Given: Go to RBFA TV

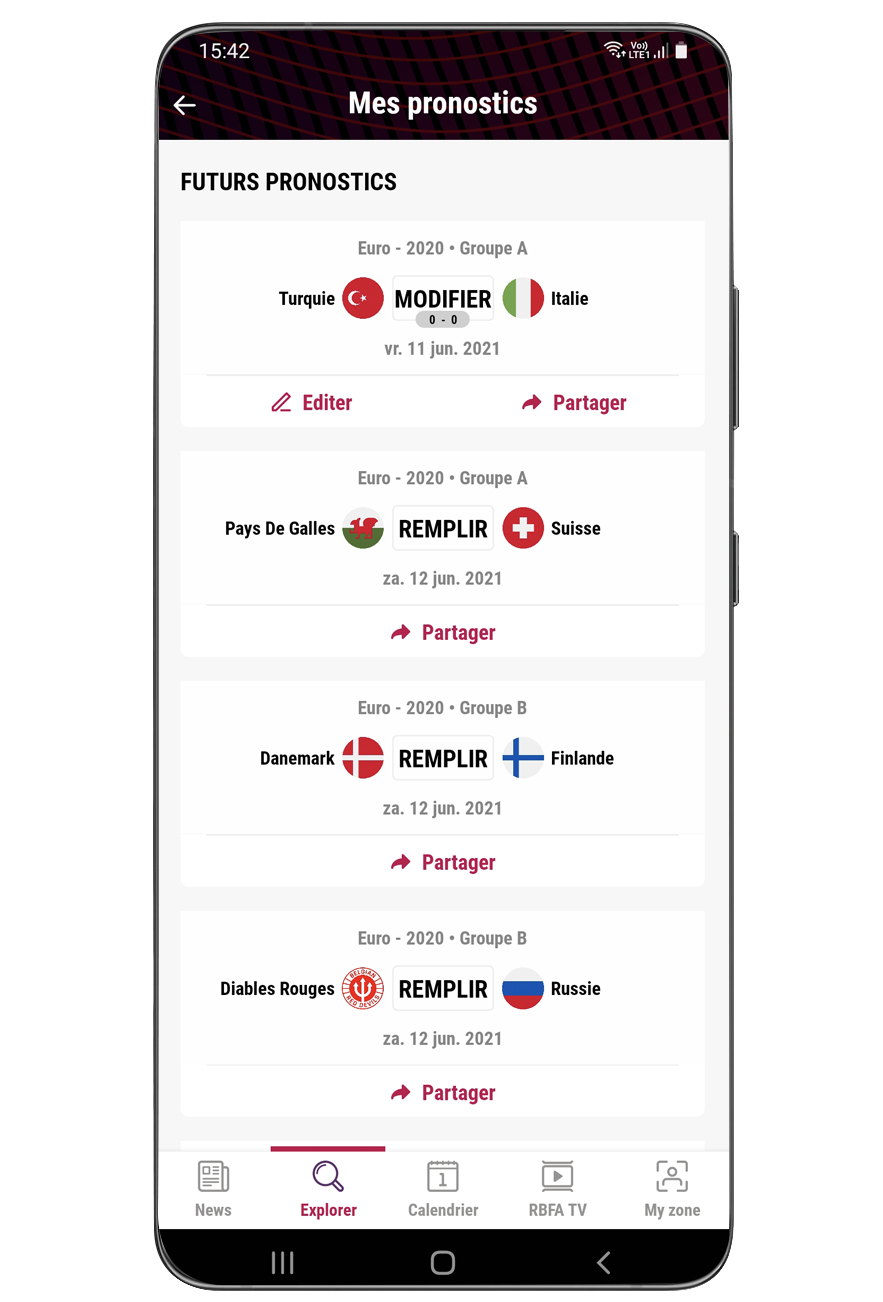Looking at the screenshot, I should (557, 1189).
